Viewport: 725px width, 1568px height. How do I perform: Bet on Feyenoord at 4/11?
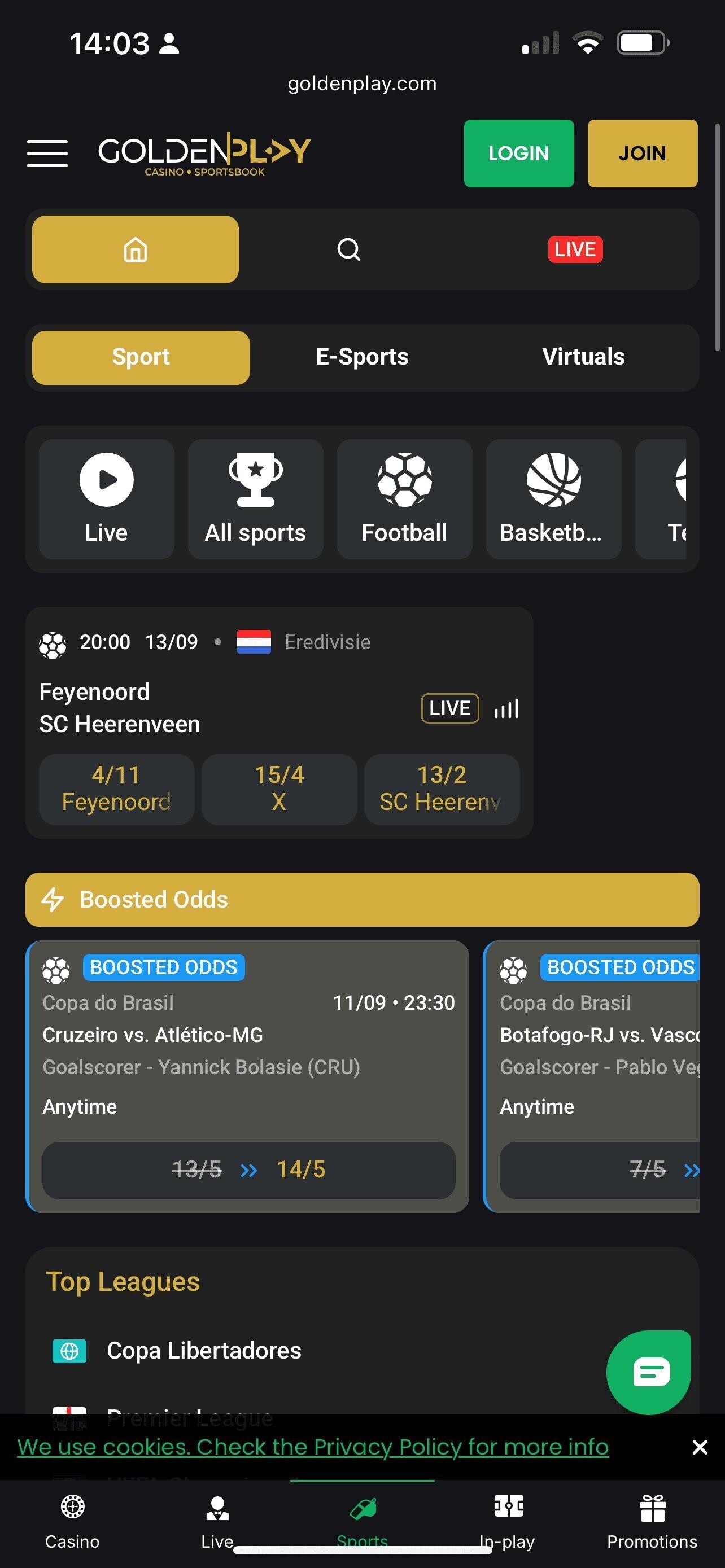[x=116, y=789]
